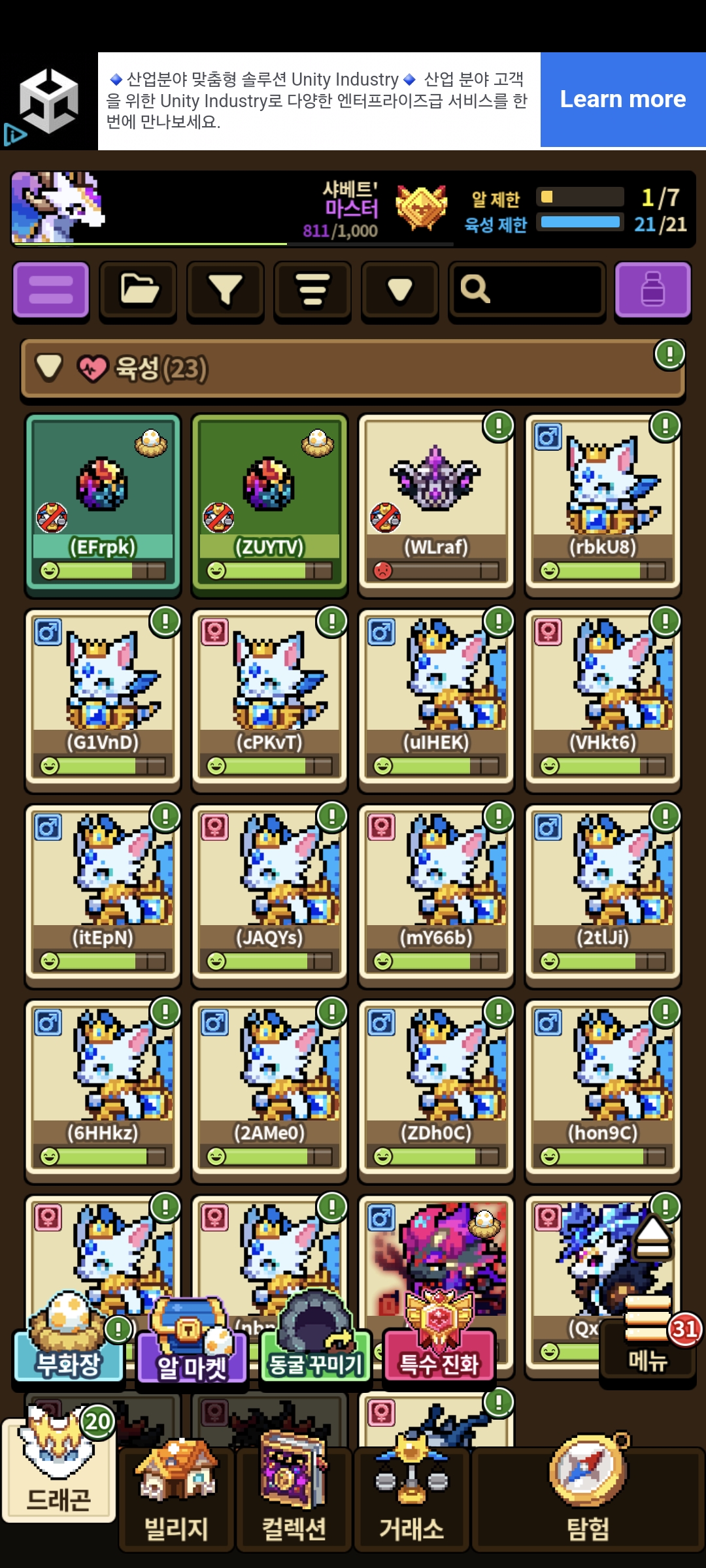Open the purple potion bottle button
This screenshot has width=706, height=1568.
point(652,289)
